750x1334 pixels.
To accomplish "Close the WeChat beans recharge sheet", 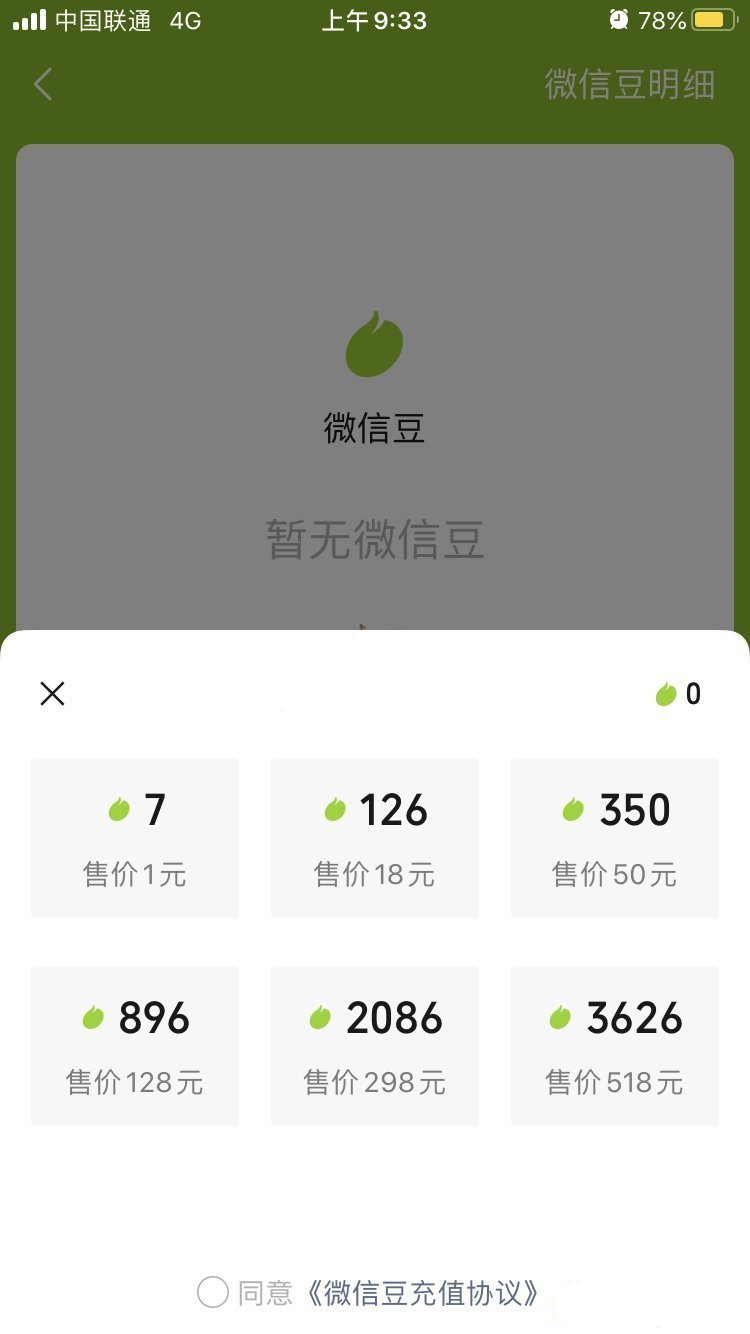I will point(52,694).
